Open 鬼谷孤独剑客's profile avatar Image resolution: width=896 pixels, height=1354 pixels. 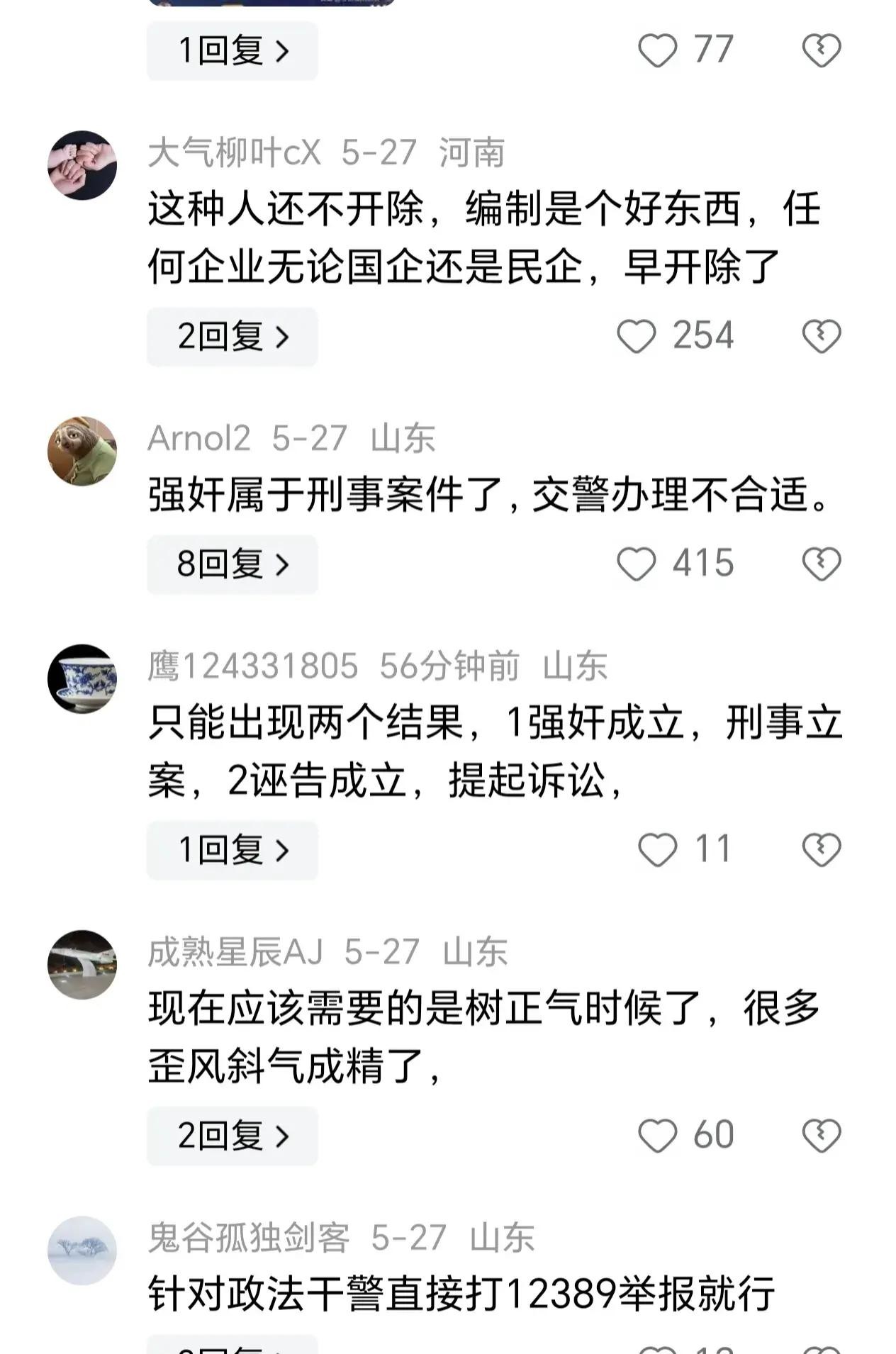(x=82, y=1250)
